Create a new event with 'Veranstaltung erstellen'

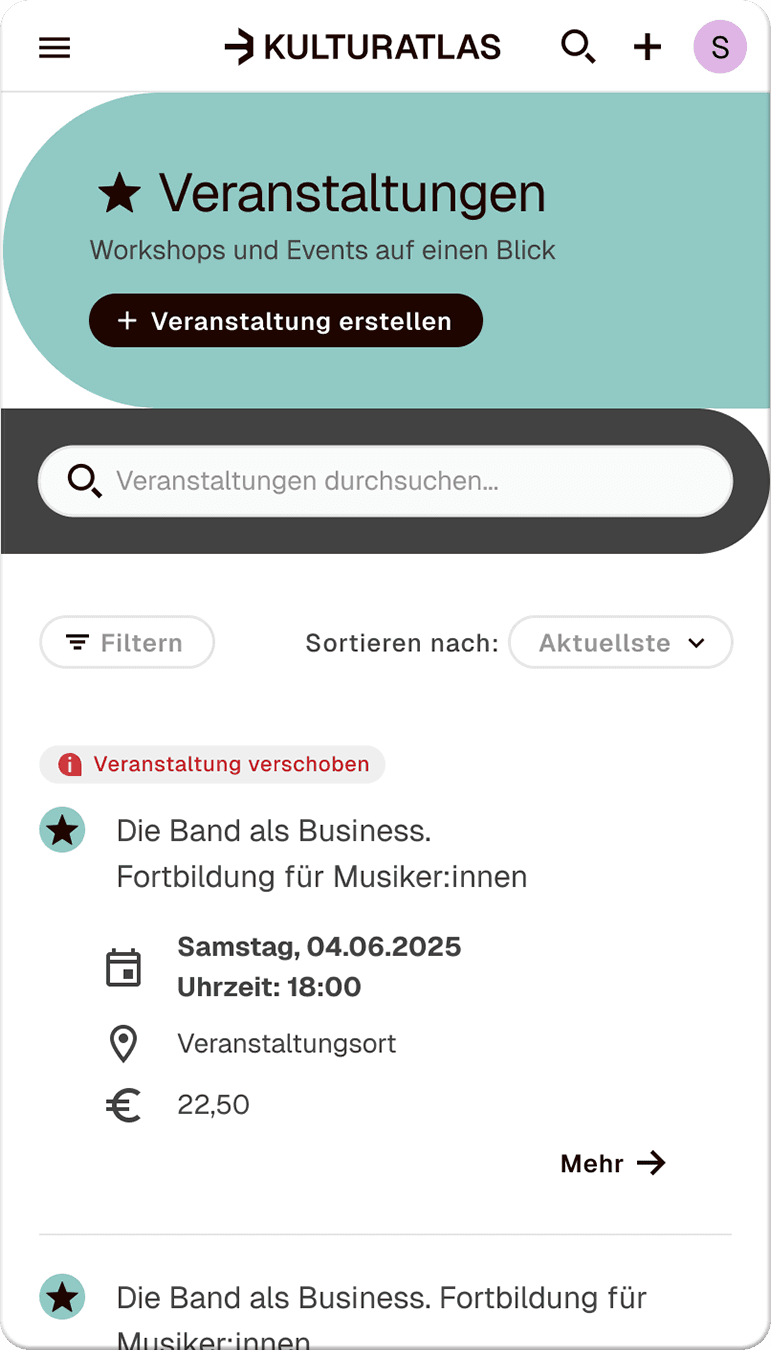point(286,320)
